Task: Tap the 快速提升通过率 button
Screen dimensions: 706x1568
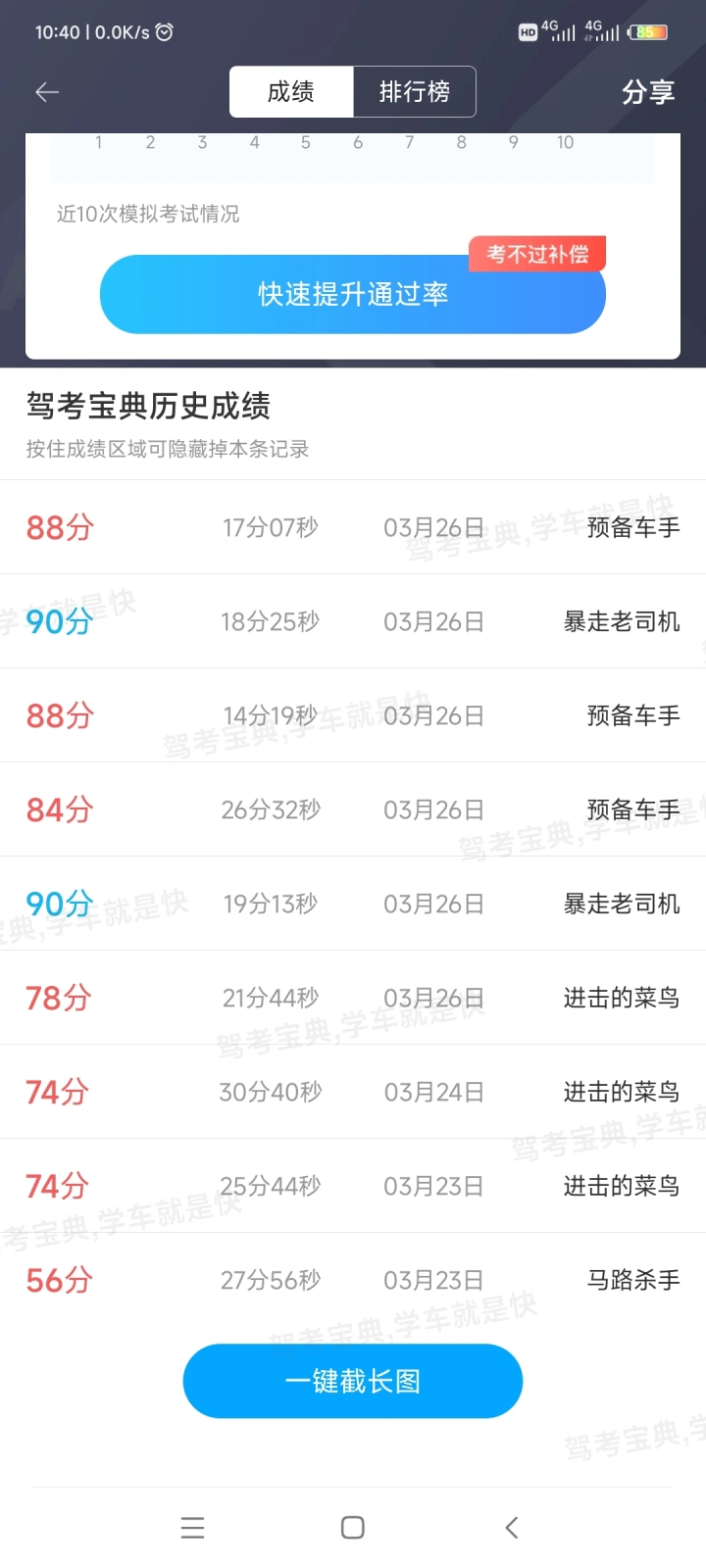Action: pos(353,294)
